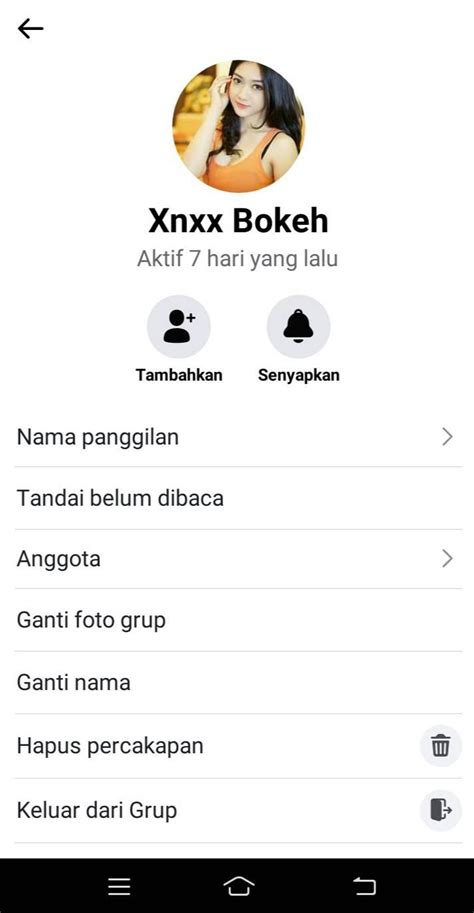Image resolution: width=474 pixels, height=913 pixels.
Task: Delete conversation via Hapus percakapan
Action: [238, 746]
